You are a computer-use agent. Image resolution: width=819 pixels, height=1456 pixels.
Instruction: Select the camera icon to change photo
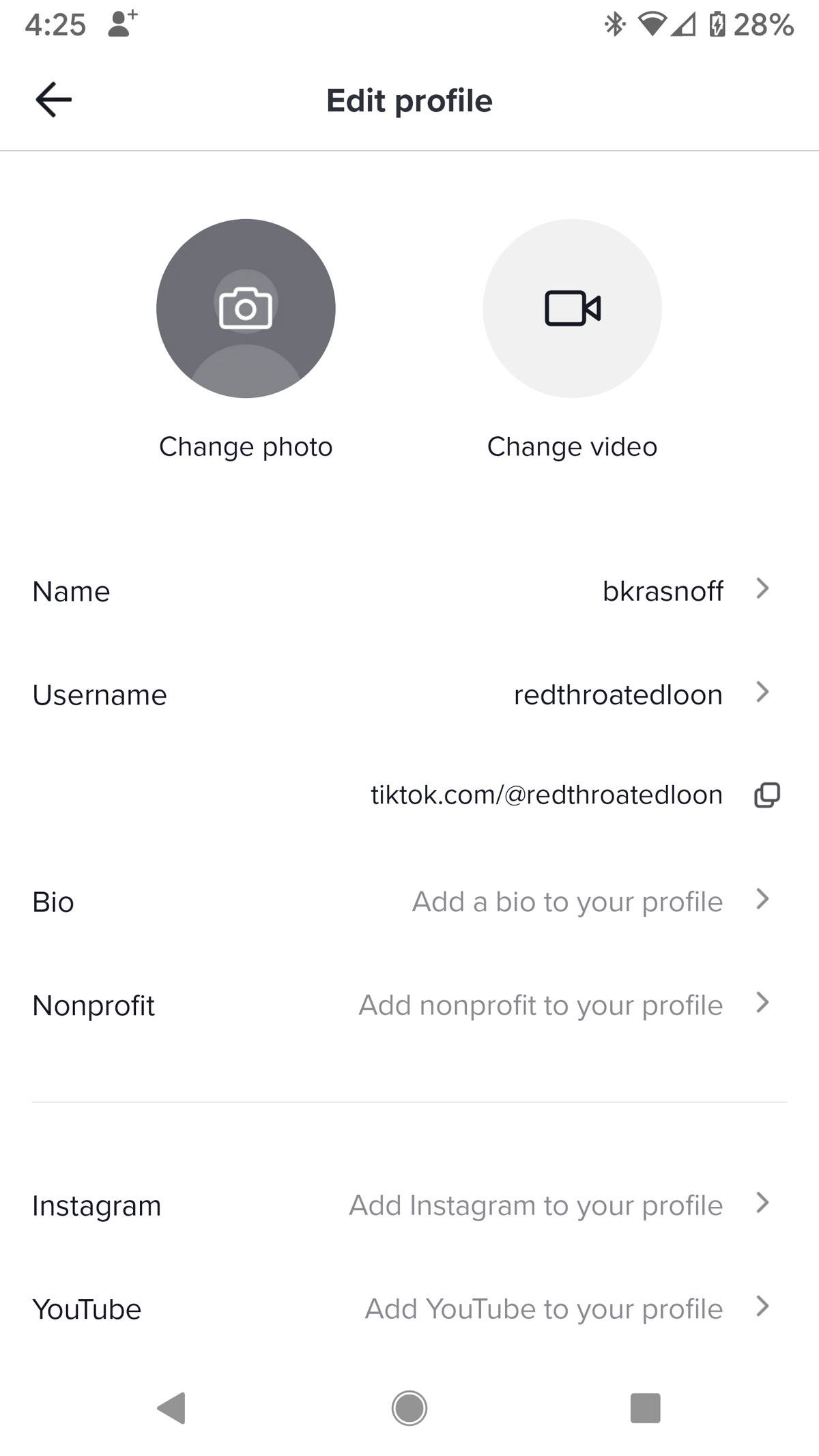(x=245, y=309)
